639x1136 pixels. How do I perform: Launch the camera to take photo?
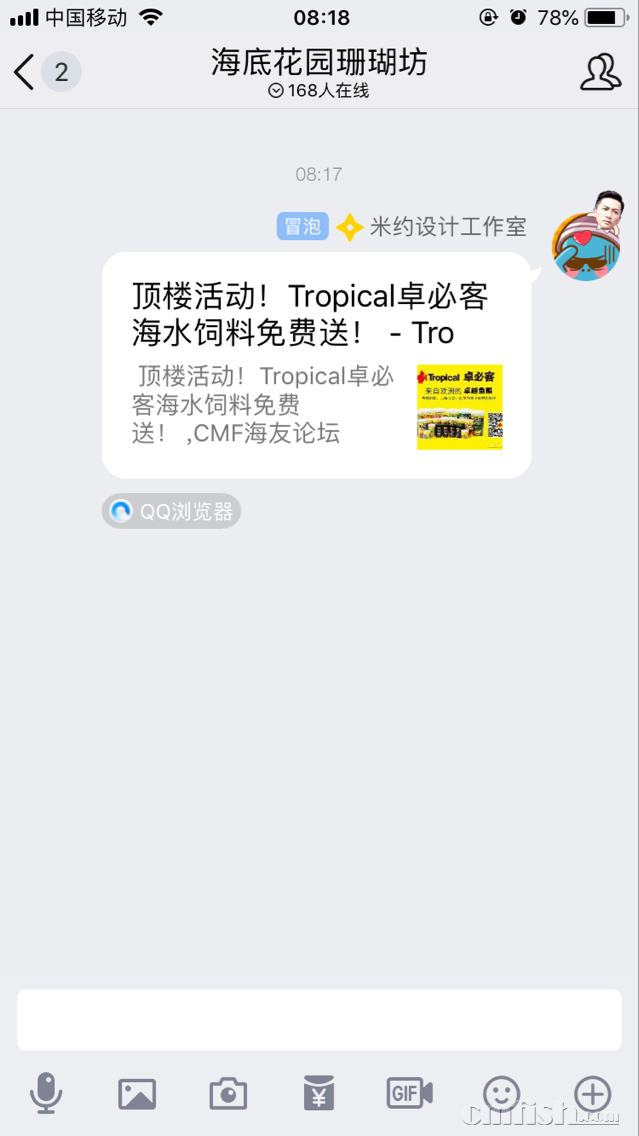click(x=228, y=1093)
